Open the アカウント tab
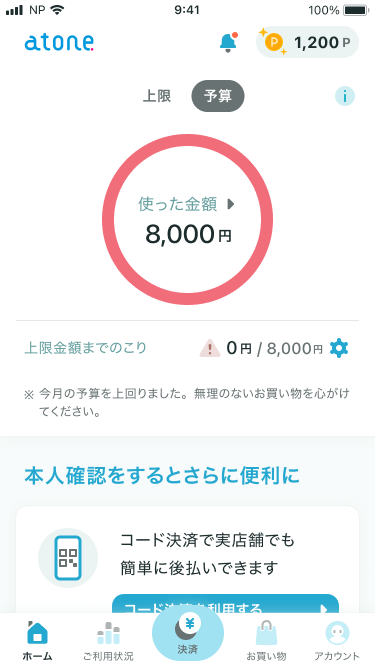The height and width of the screenshot is (667, 375). [x=337, y=641]
